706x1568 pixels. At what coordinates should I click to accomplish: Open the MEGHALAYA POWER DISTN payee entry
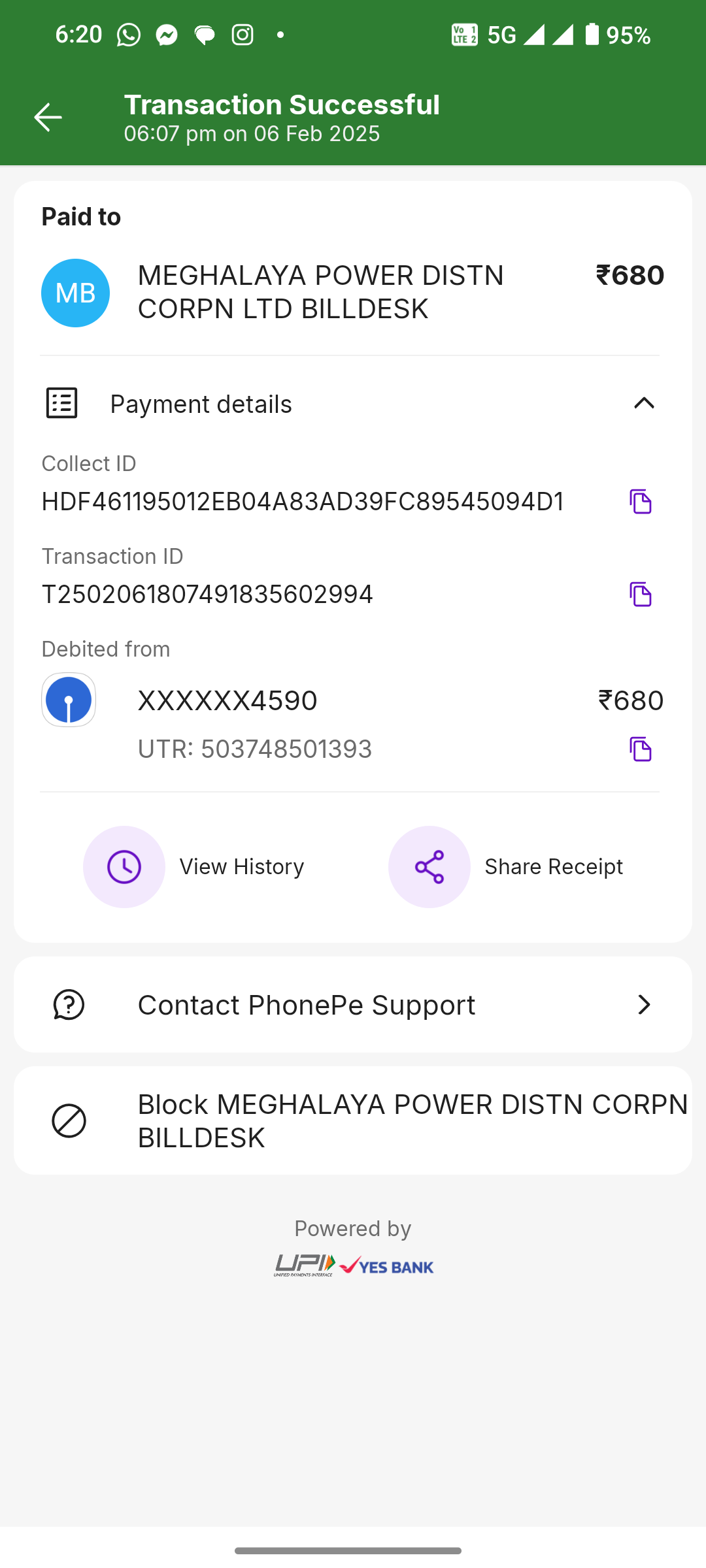click(x=353, y=293)
